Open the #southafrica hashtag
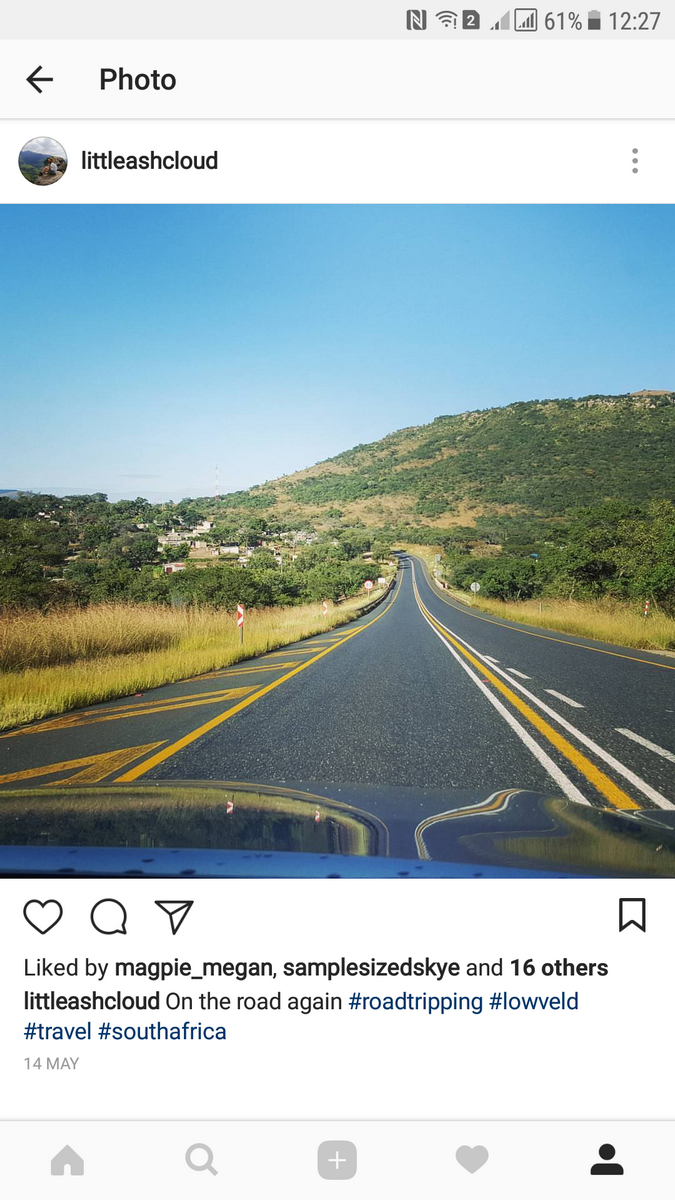The image size is (675, 1200). click(162, 1031)
